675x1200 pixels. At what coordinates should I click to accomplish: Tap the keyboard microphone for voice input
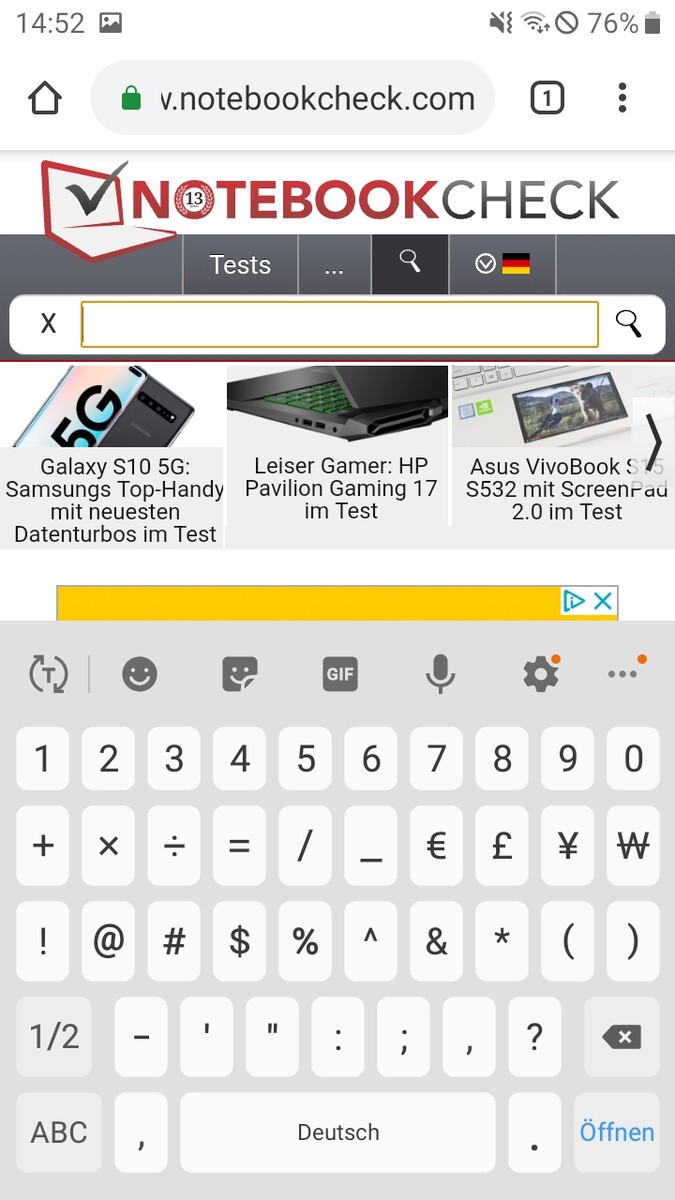[x=440, y=675]
